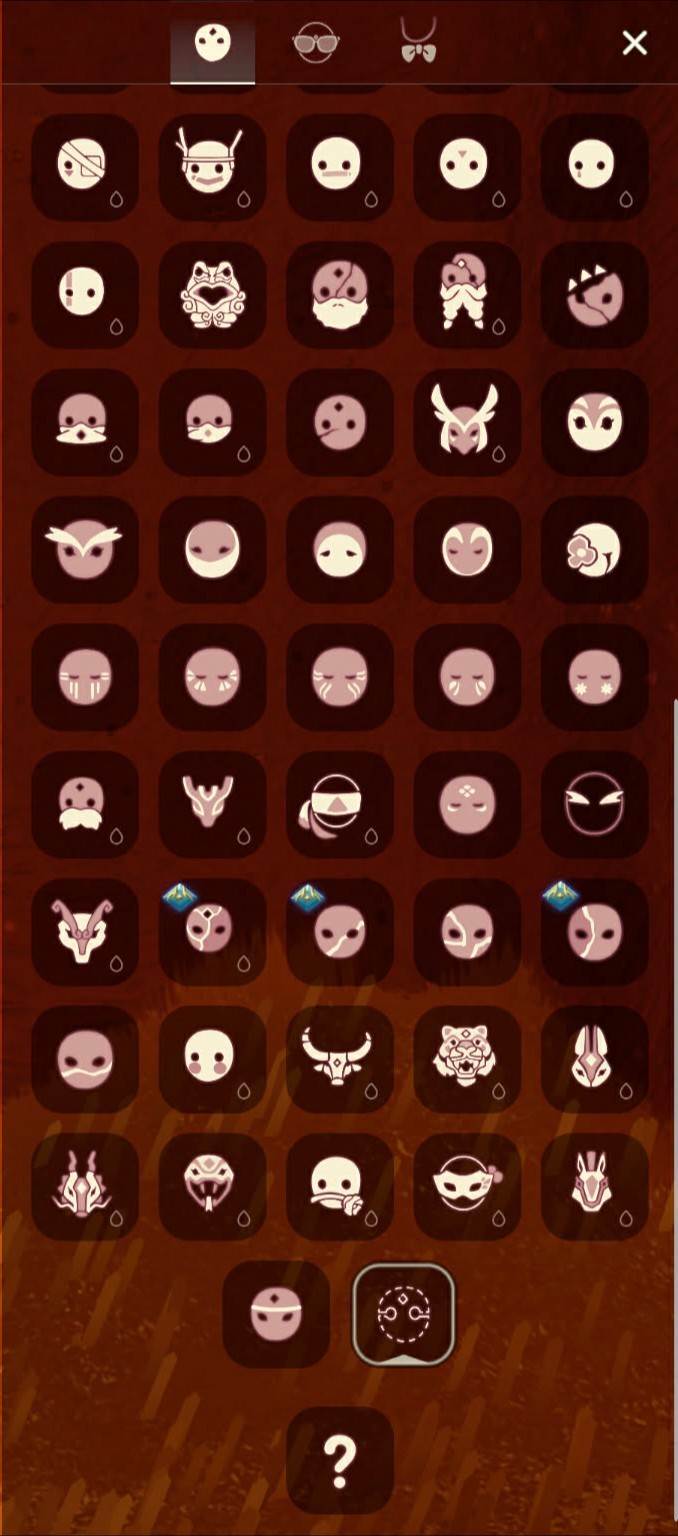The image size is (678, 1536).
Task: Switch to the glasses accessory tab
Action: point(316,44)
